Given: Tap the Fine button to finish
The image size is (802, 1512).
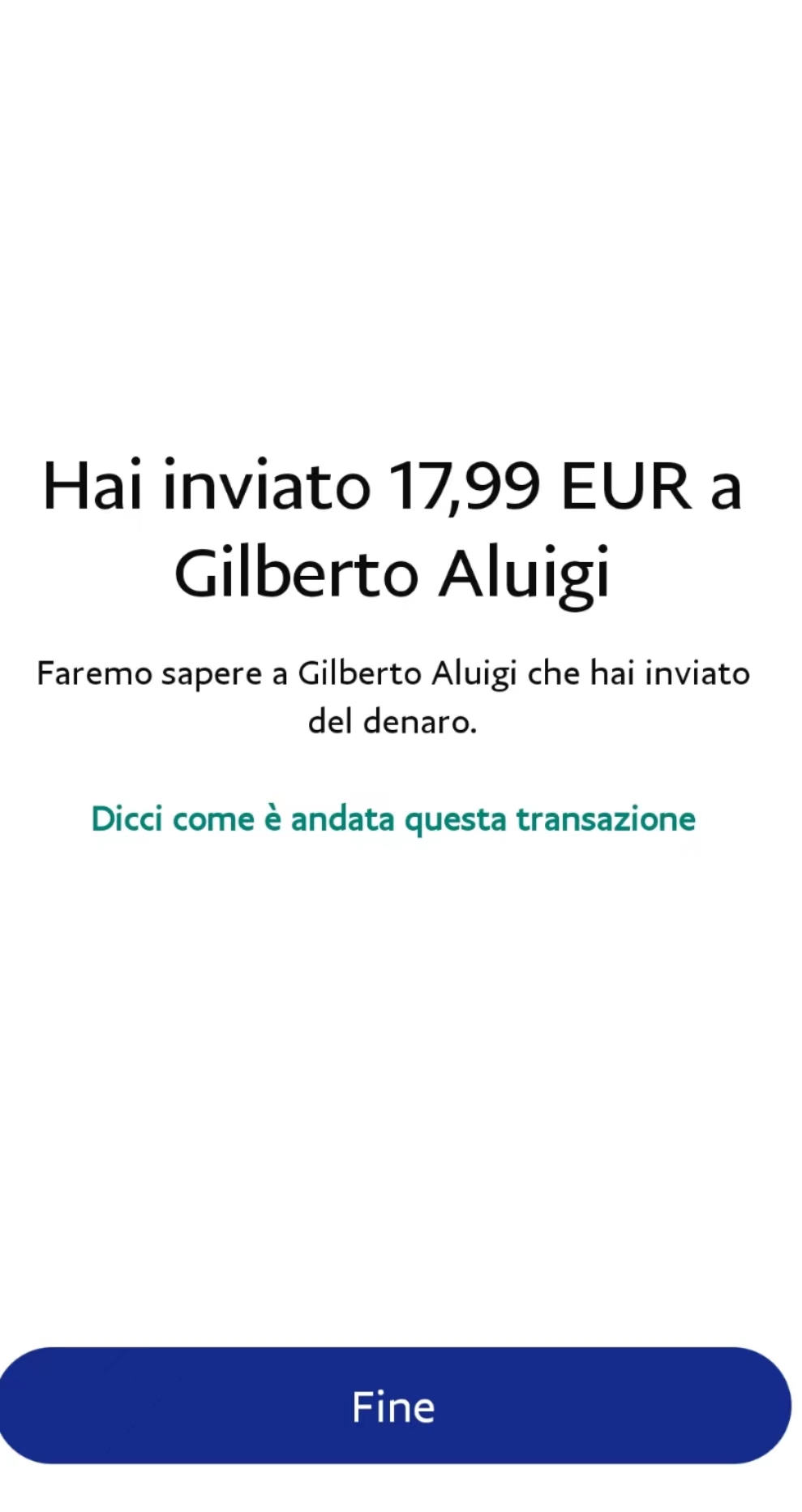Looking at the screenshot, I should pos(394,1407).
